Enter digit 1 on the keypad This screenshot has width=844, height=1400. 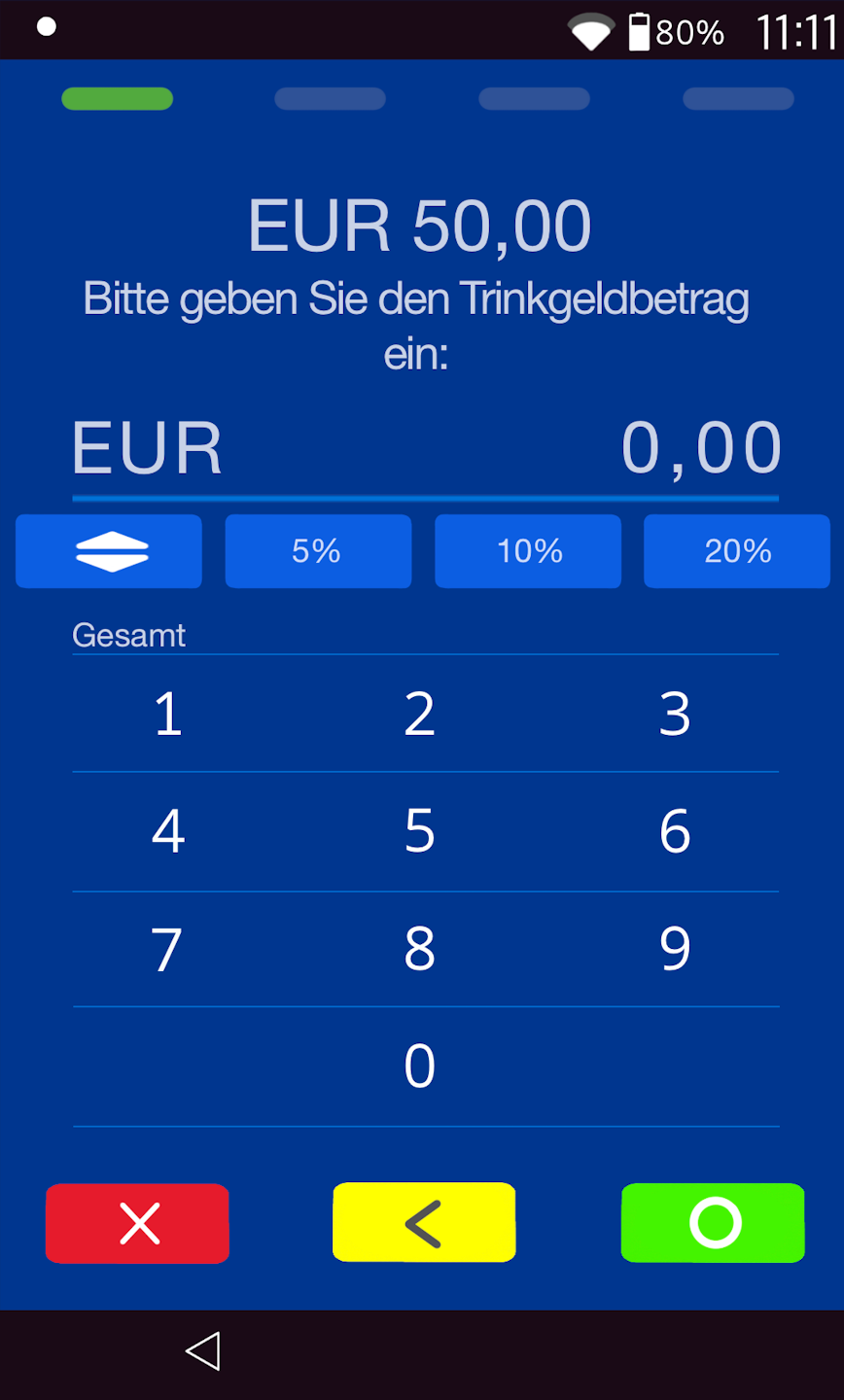pos(168,714)
